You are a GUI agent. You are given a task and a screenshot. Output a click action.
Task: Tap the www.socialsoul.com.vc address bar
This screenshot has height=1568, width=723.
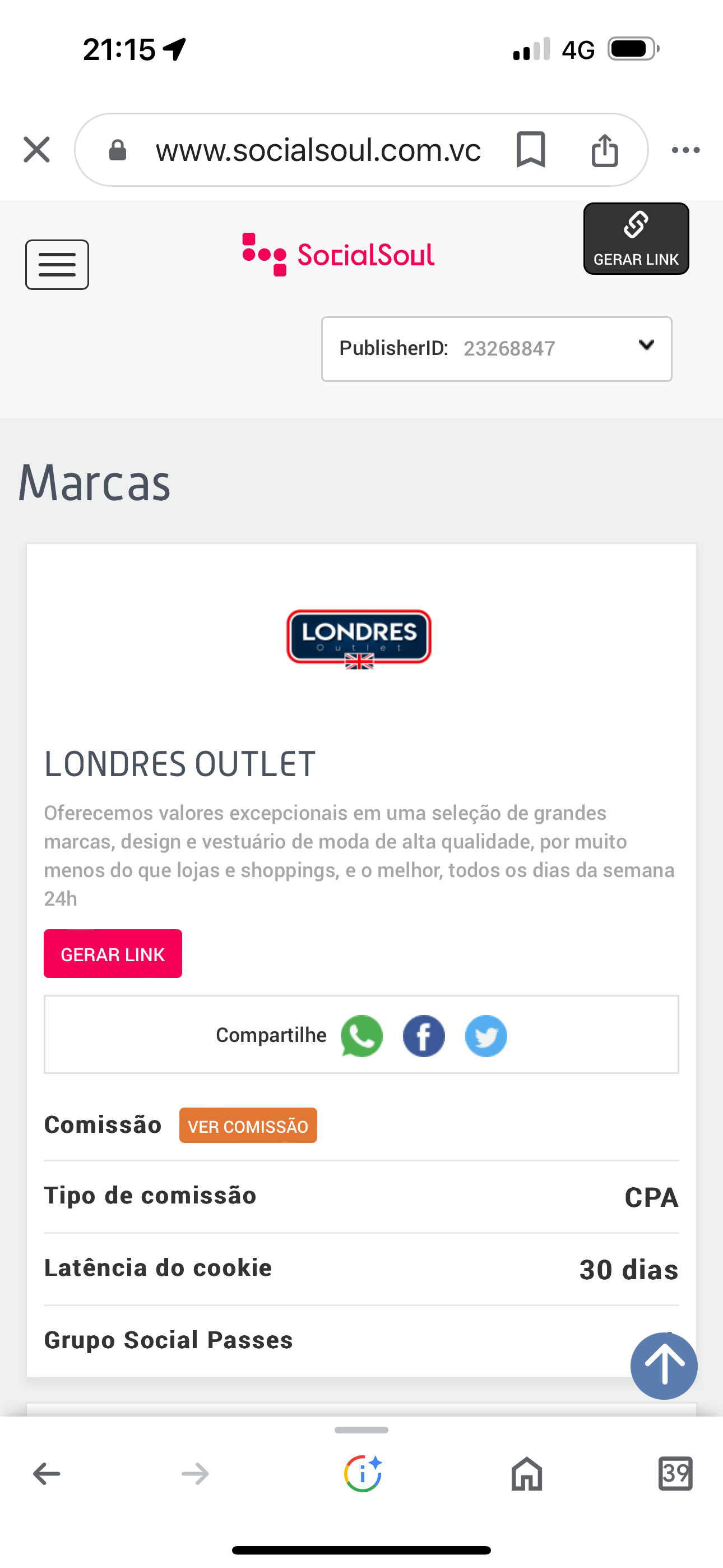(318, 150)
